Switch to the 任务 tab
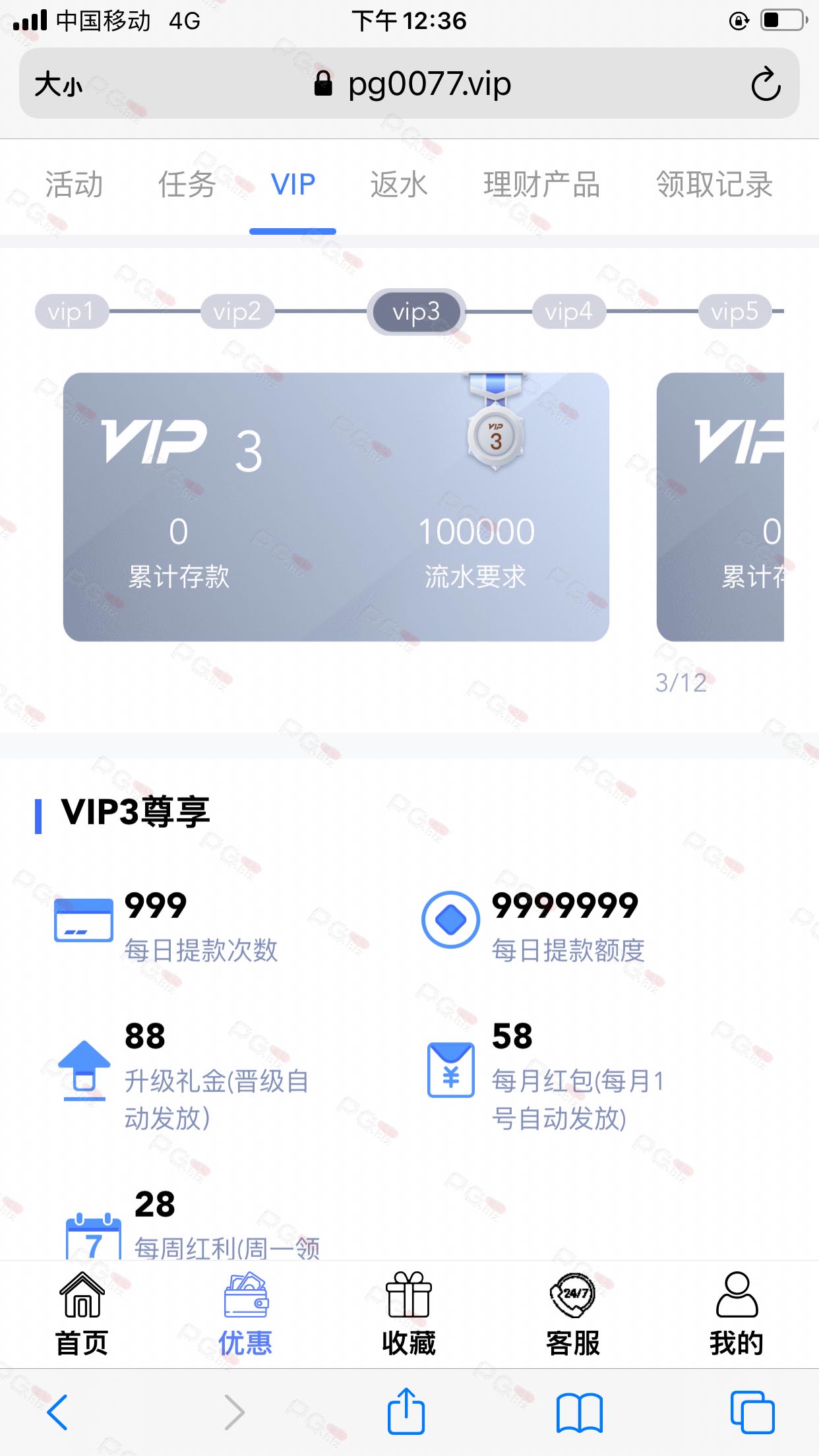 [x=187, y=184]
